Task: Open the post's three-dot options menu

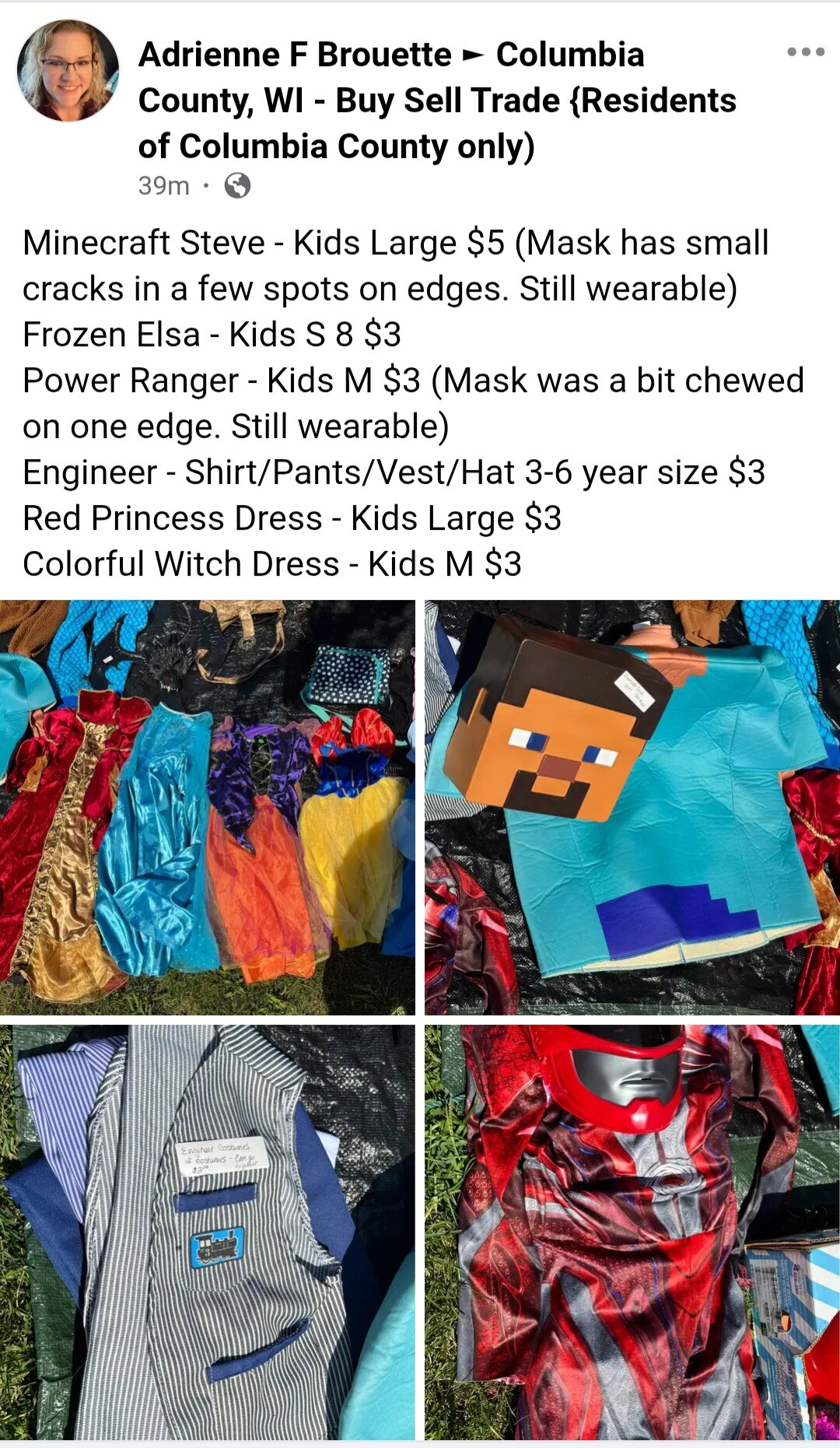Action: click(x=805, y=53)
